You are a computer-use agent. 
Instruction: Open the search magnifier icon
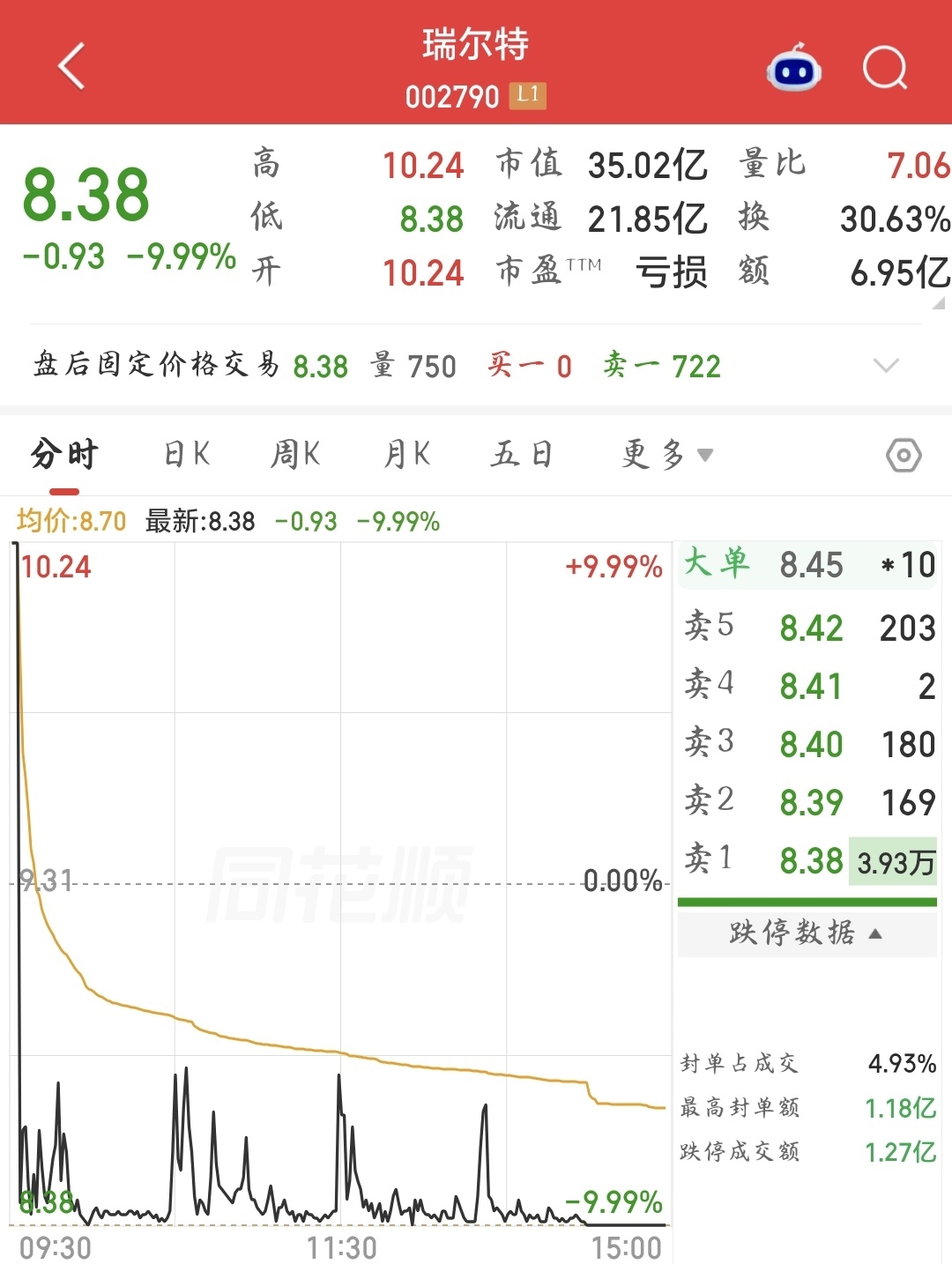click(x=885, y=67)
